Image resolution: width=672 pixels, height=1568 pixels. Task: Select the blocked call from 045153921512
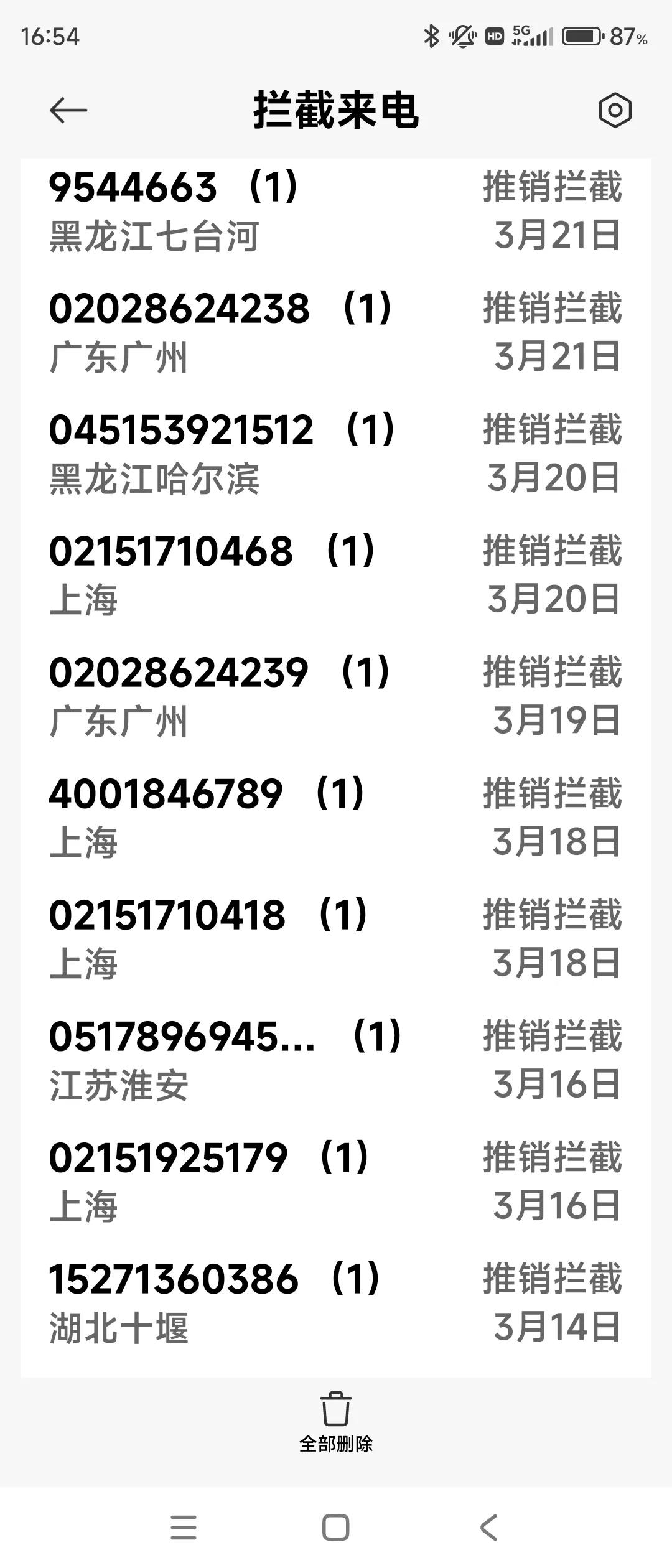tap(336, 454)
